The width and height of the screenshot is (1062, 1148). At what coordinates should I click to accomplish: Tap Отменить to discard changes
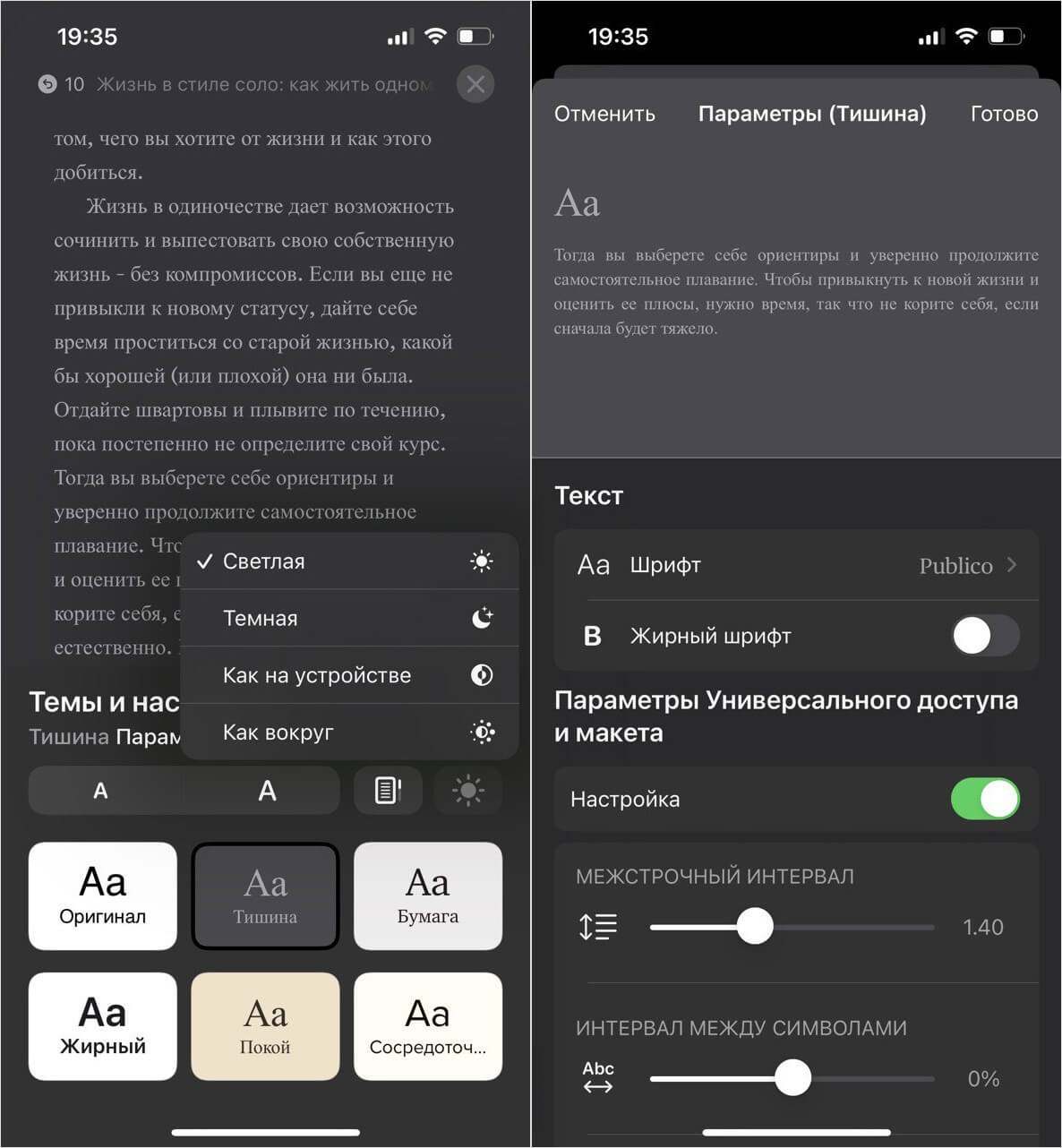point(604,114)
